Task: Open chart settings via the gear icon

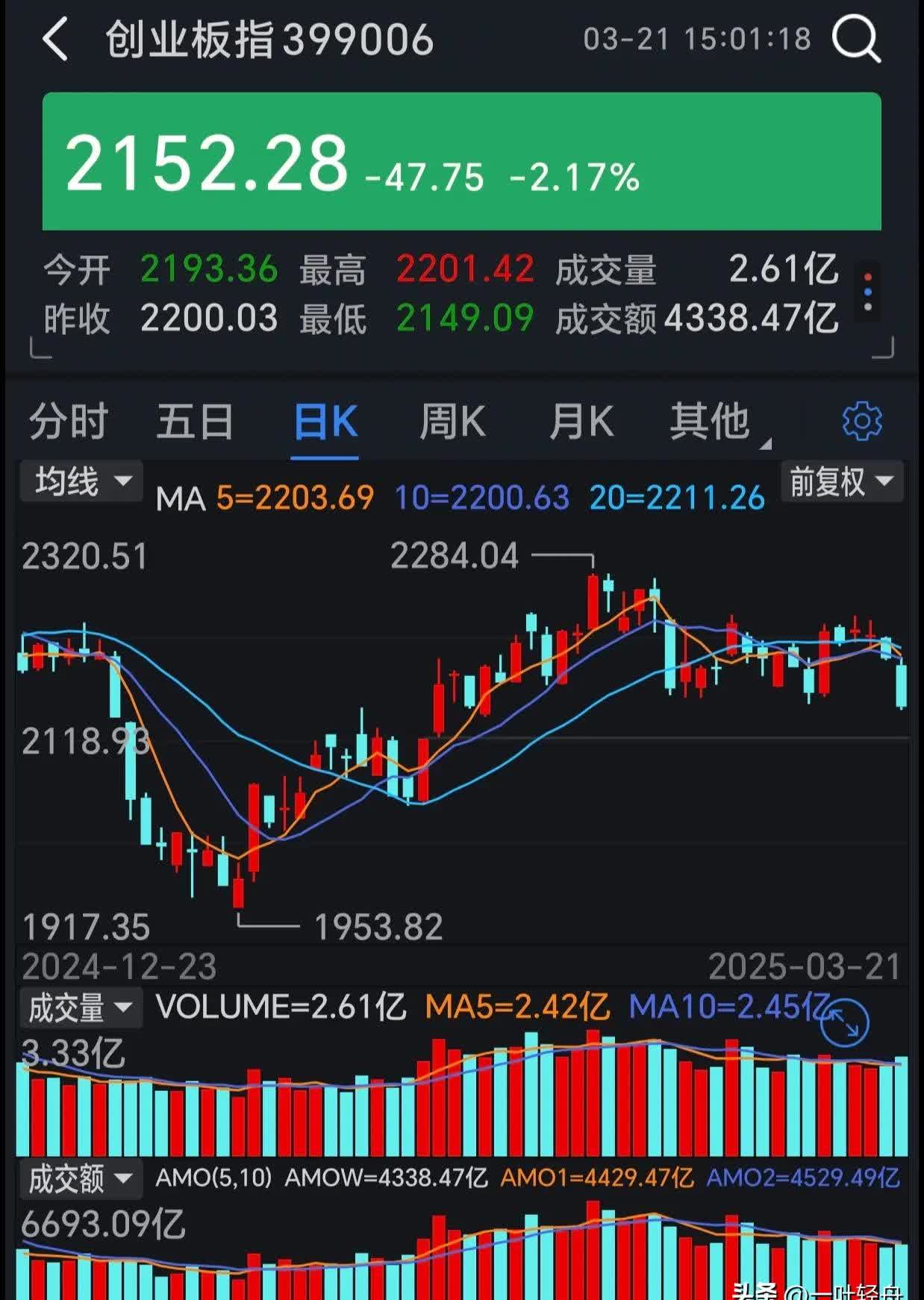Action: tap(862, 420)
